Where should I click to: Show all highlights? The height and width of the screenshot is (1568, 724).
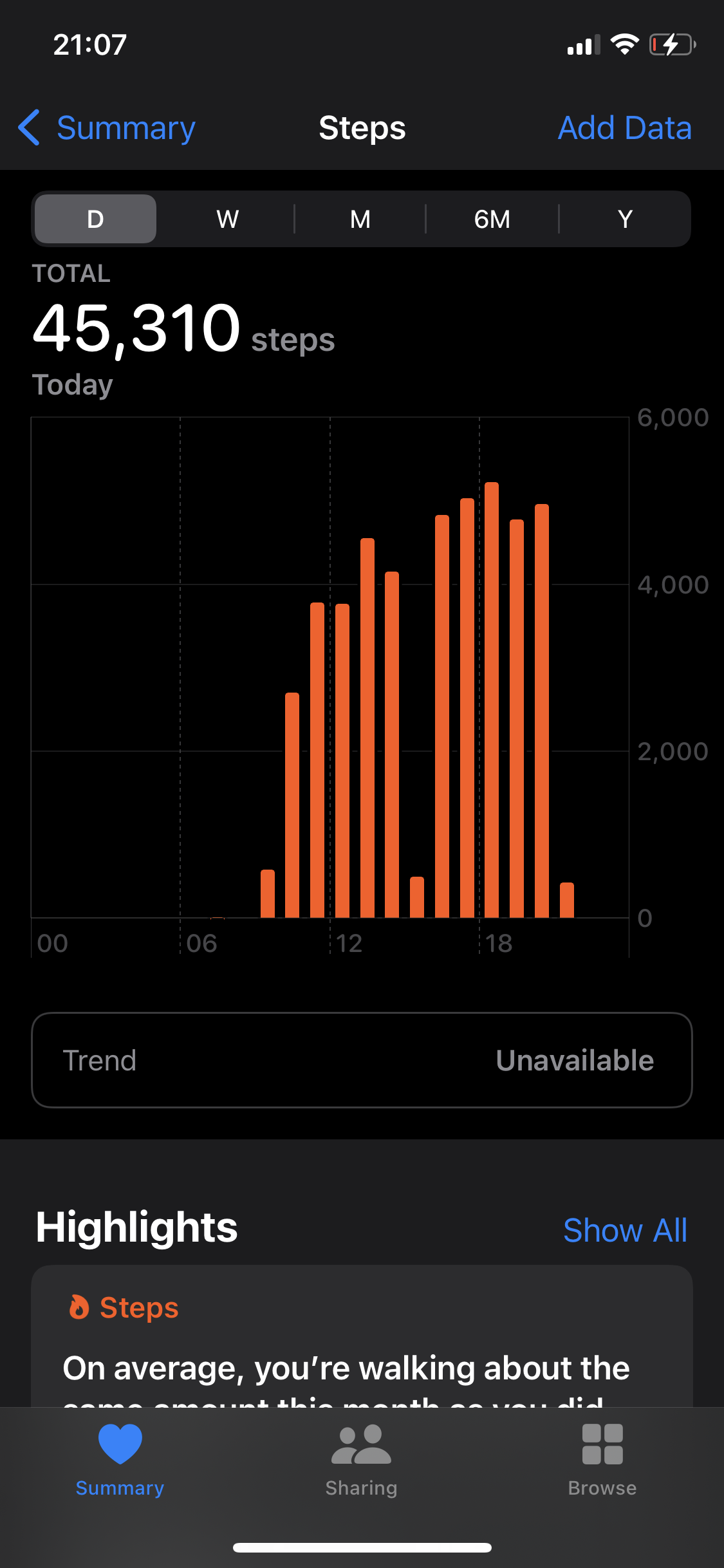coord(625,1230)
